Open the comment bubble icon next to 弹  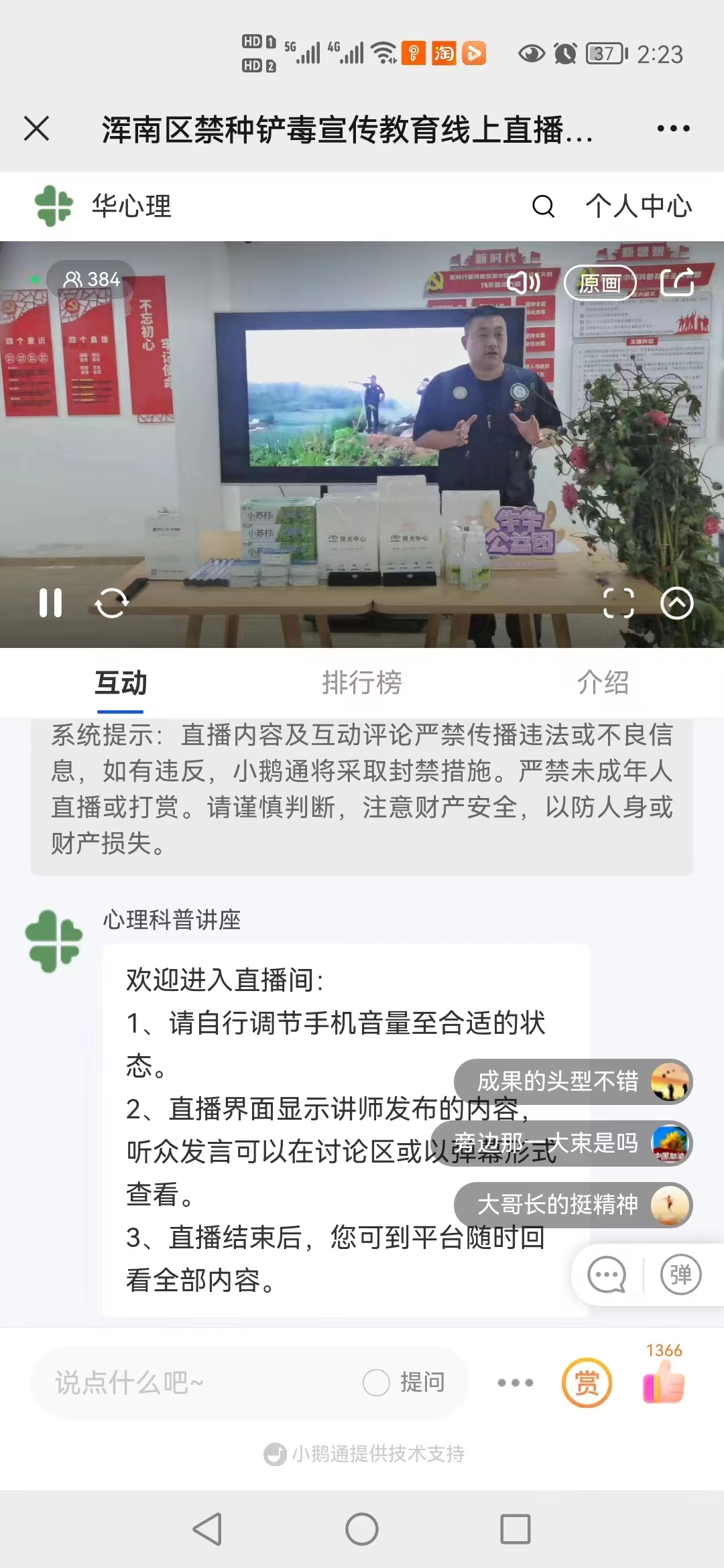pos(607,1275)
